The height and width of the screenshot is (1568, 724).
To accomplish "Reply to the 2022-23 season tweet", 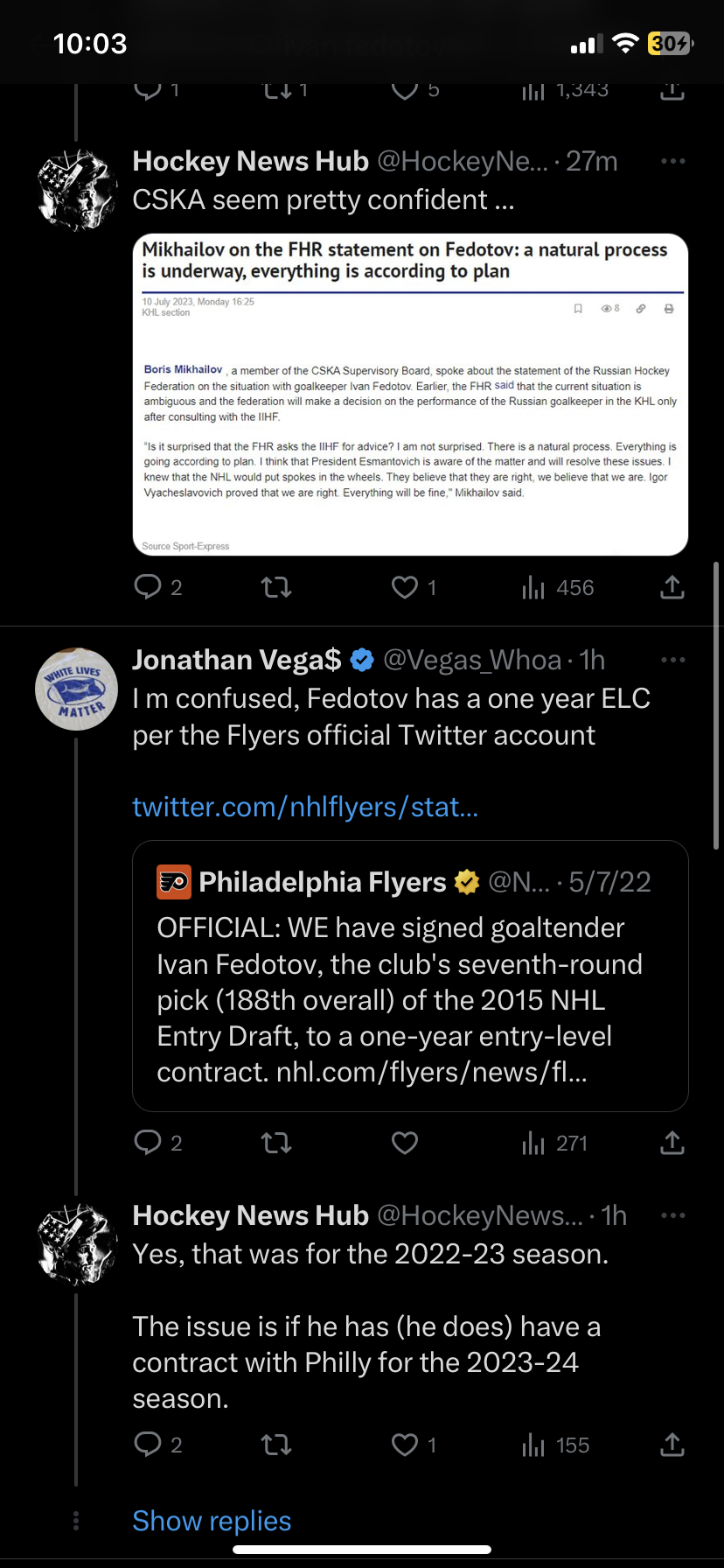I will 148,1444.
